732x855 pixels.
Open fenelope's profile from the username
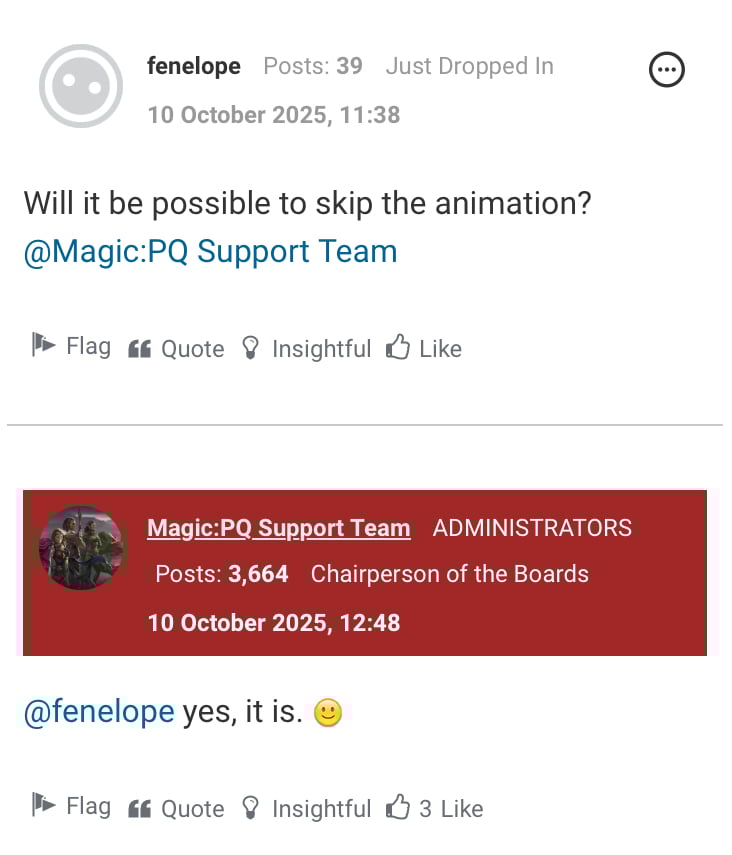click(x=193, y=66)
